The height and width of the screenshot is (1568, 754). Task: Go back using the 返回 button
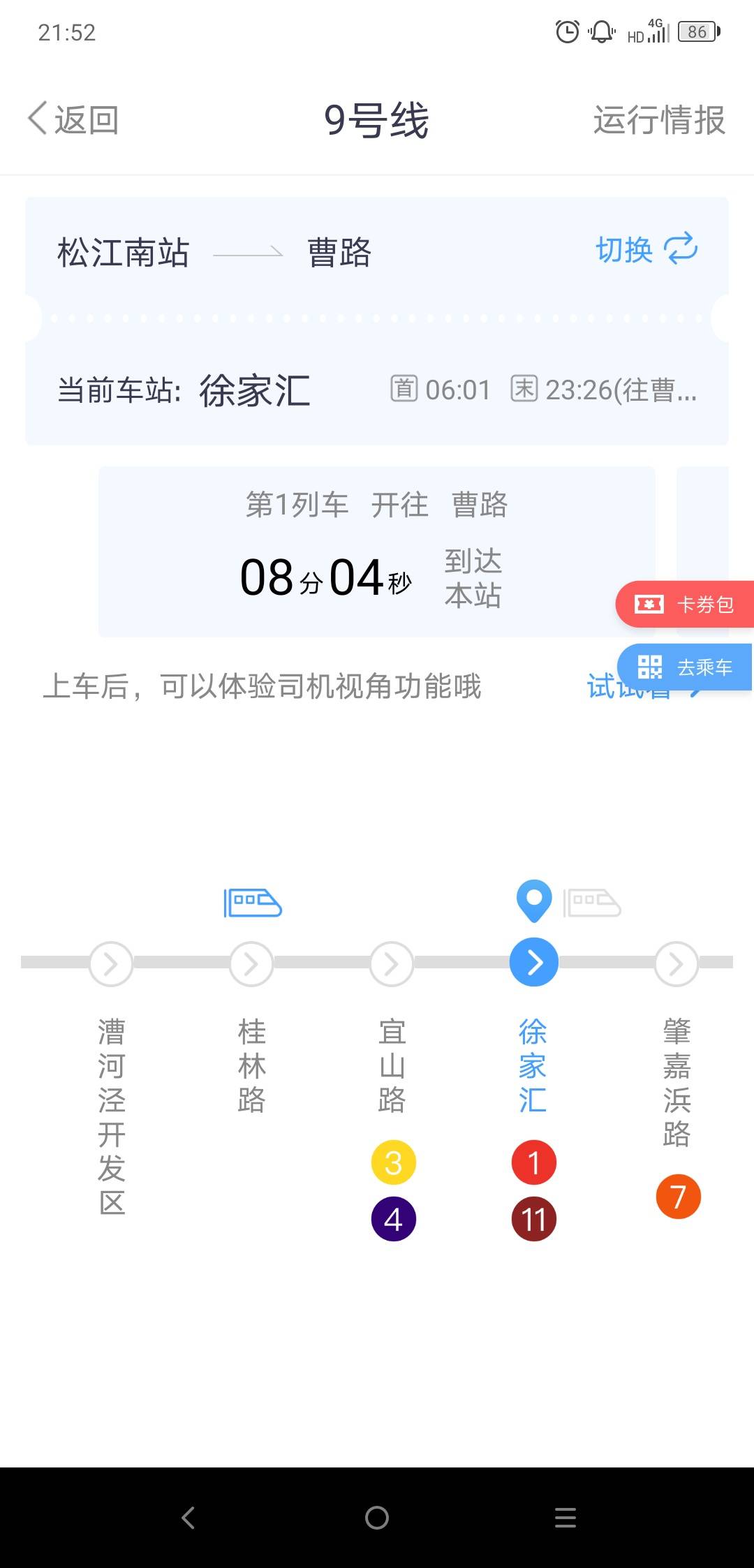coord(73,119)
